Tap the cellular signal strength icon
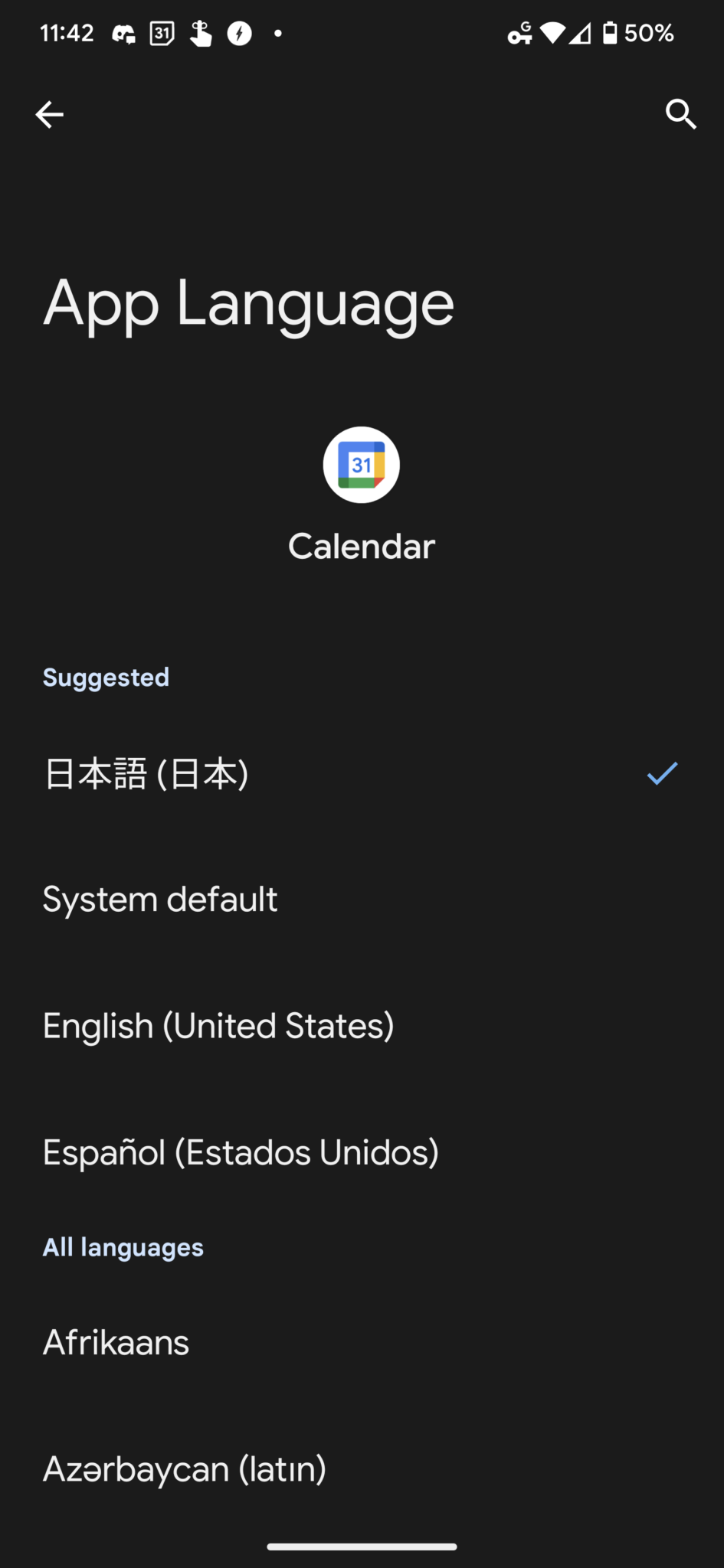Image resolution: width=724 pixels, height=1568 pixels. click(x=580, y=33)
